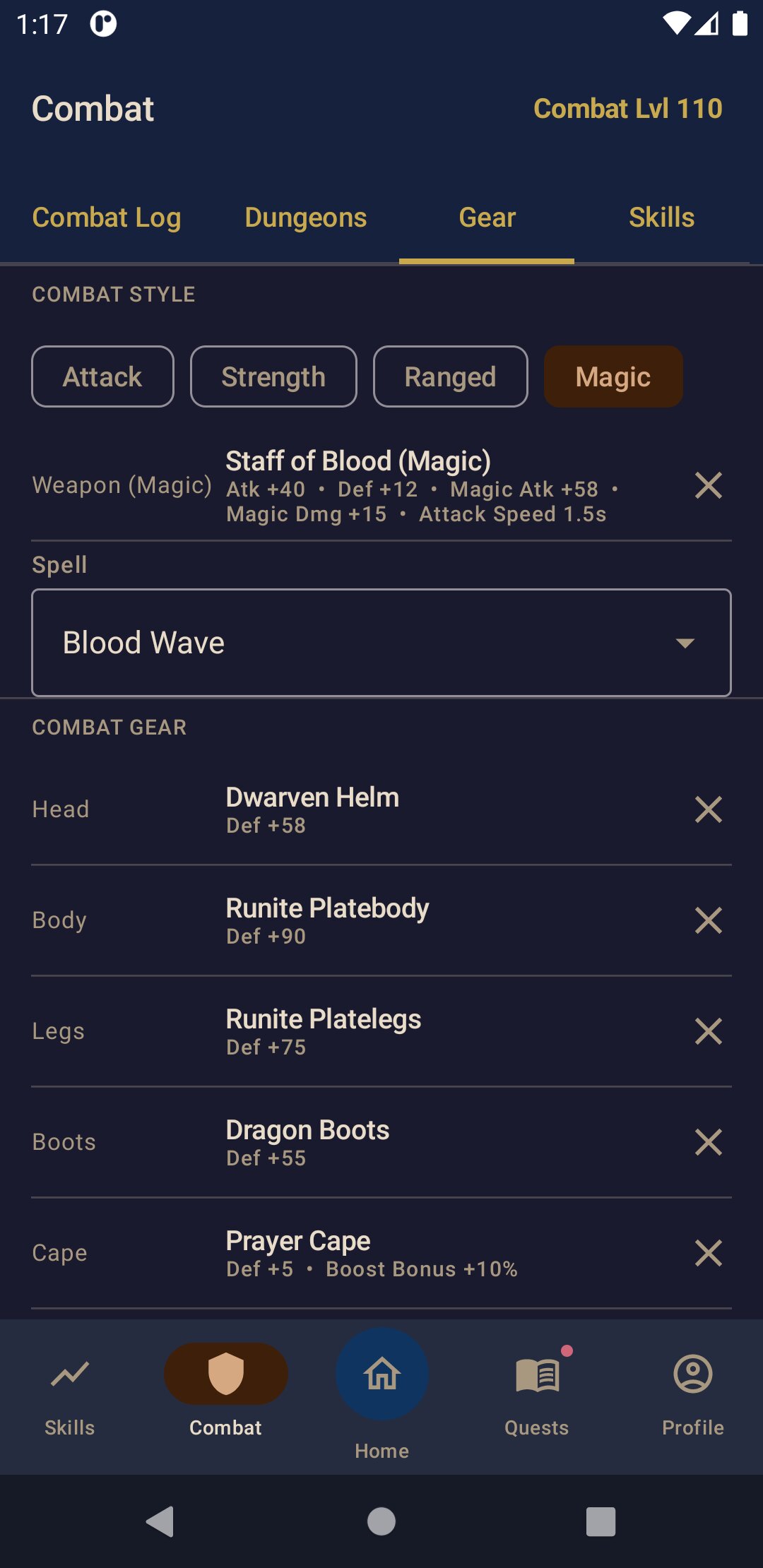The image size is (763, 1568).
Task: Remove the Runite Platelegs
Action: tap(709, 1031)
